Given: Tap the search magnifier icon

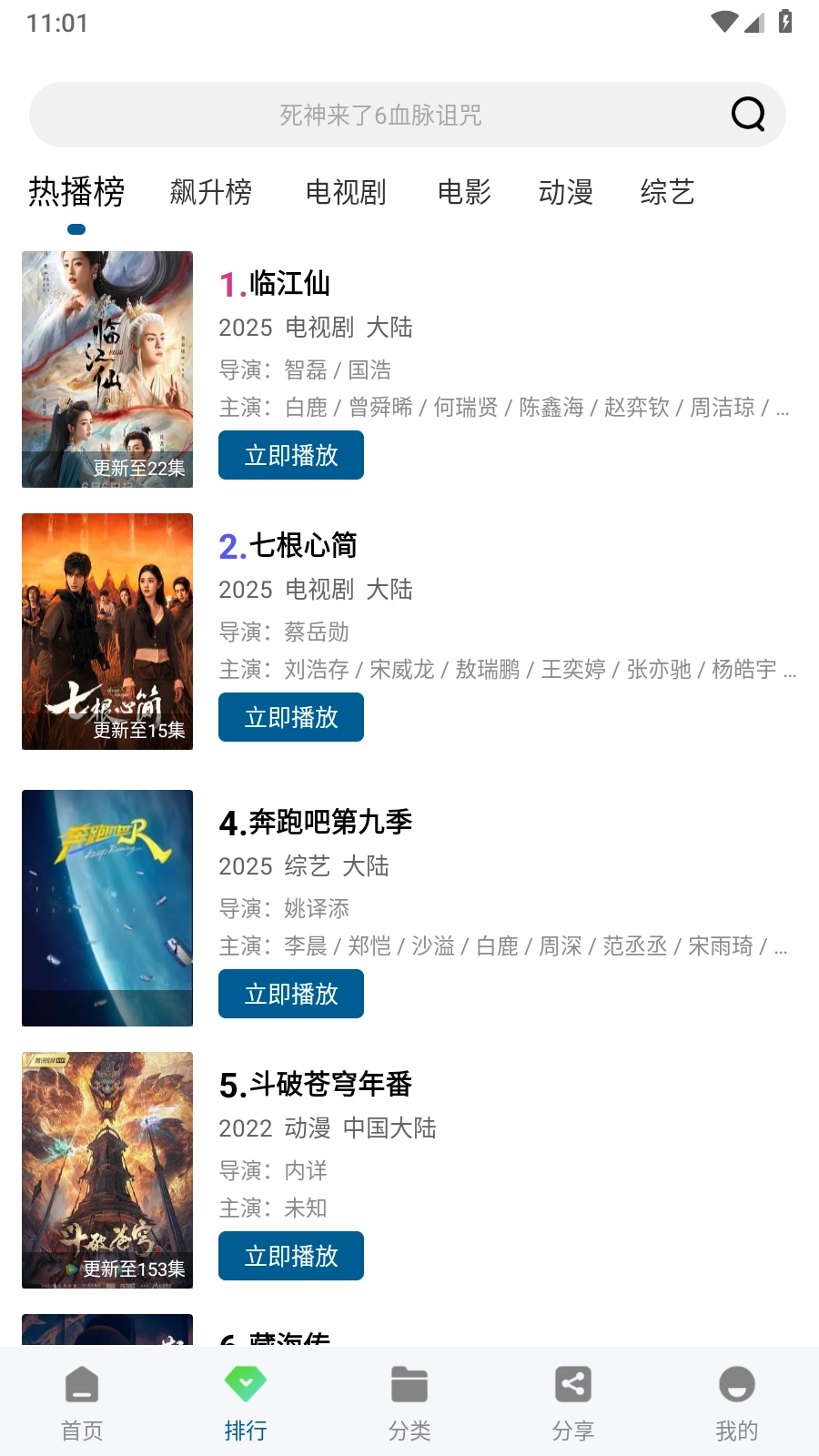Looking at the screenshot, I should 748,115.
